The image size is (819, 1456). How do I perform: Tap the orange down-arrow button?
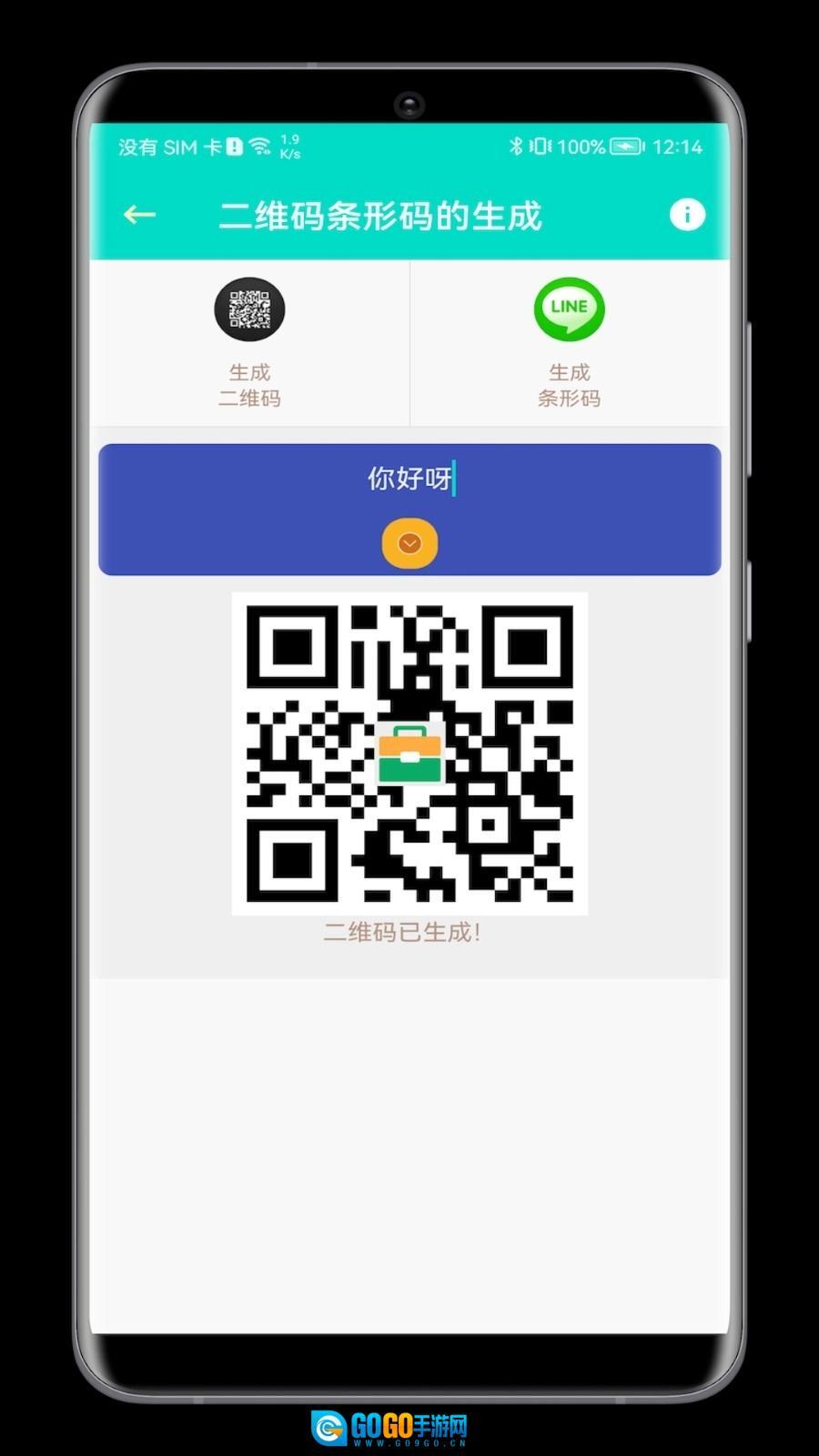(x=409, y=543)
